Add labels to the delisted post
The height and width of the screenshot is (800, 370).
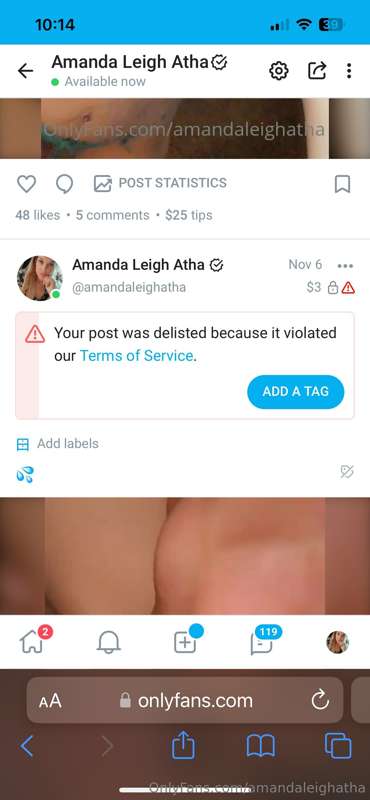pyautogui.click(x=57, y=444)
